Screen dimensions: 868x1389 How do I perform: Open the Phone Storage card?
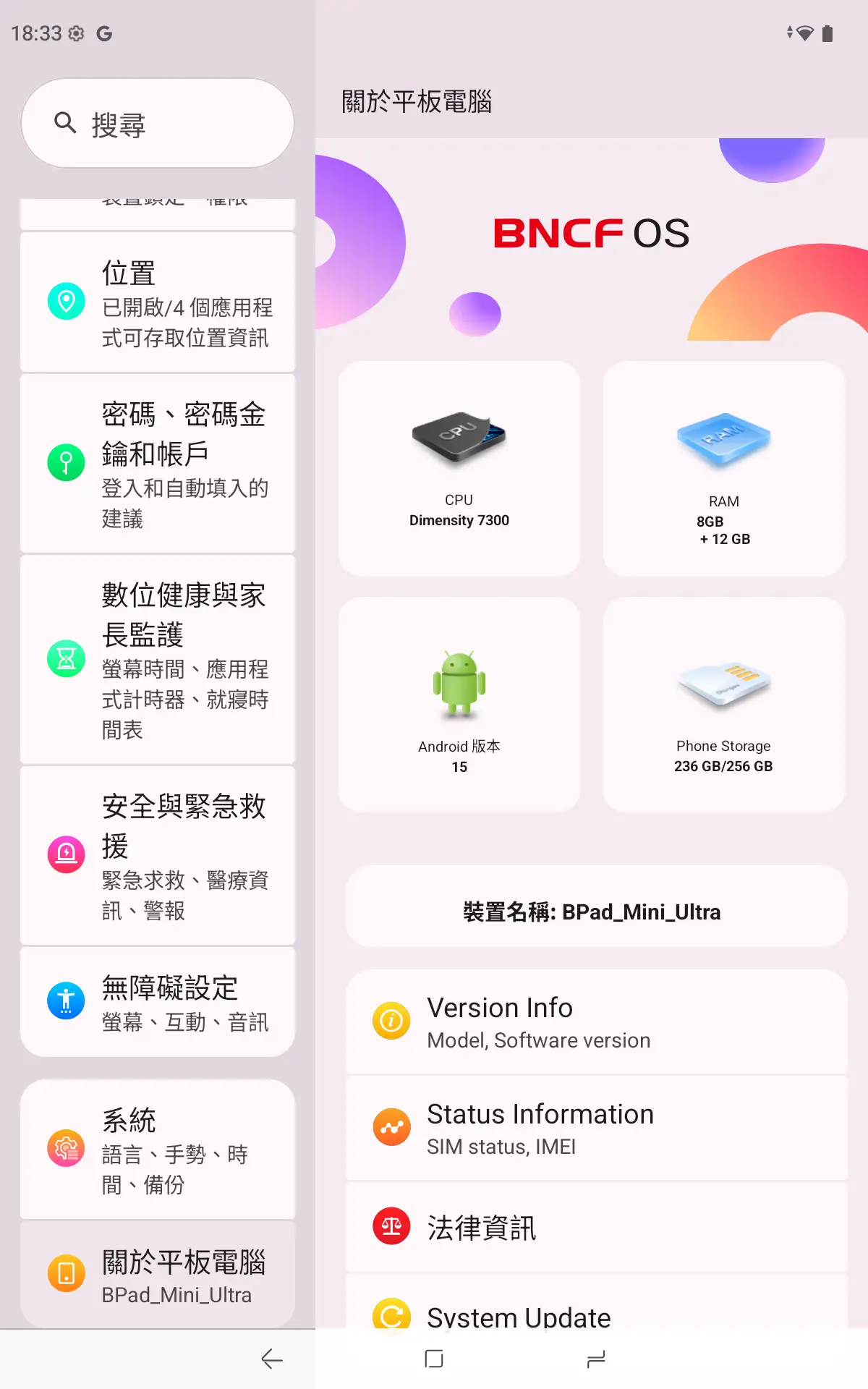click(x=723, y=705)
